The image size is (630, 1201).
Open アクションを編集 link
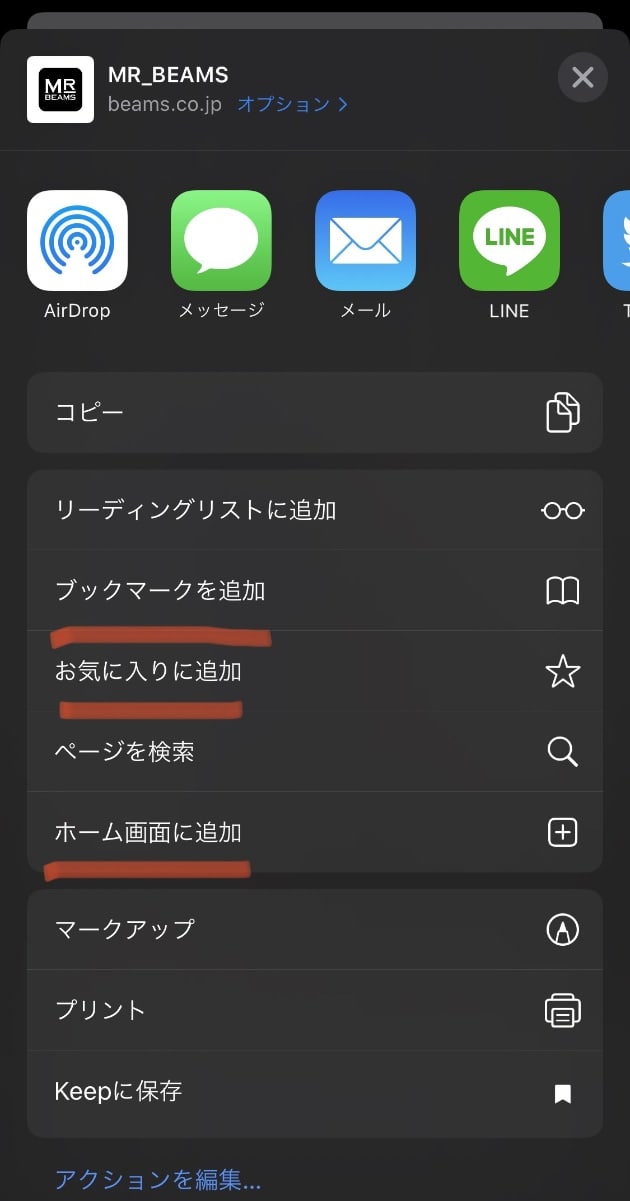pyautogui.click(x=158, y=1180)
